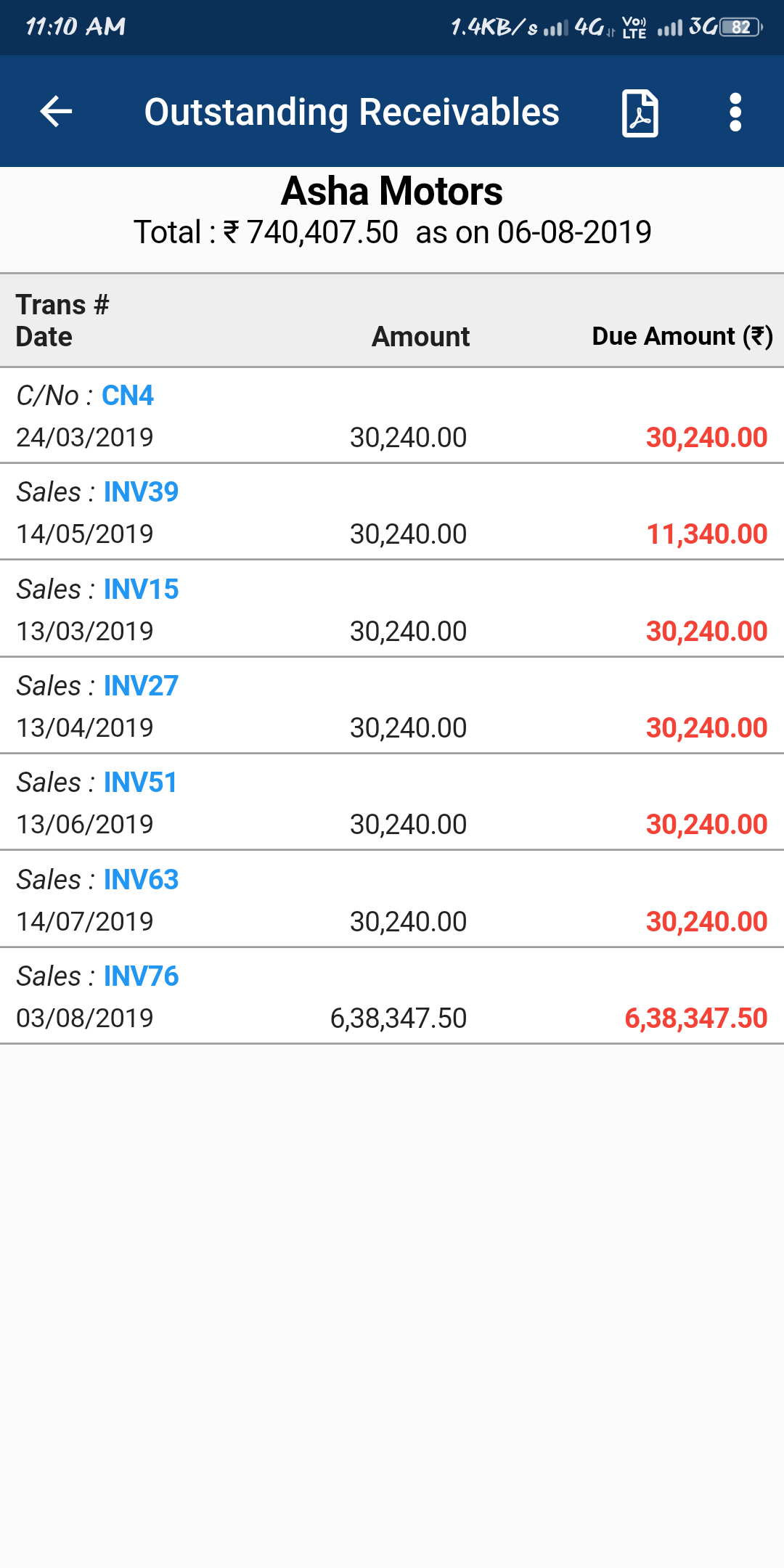Open invoice INV51 details

pos(140,783)
